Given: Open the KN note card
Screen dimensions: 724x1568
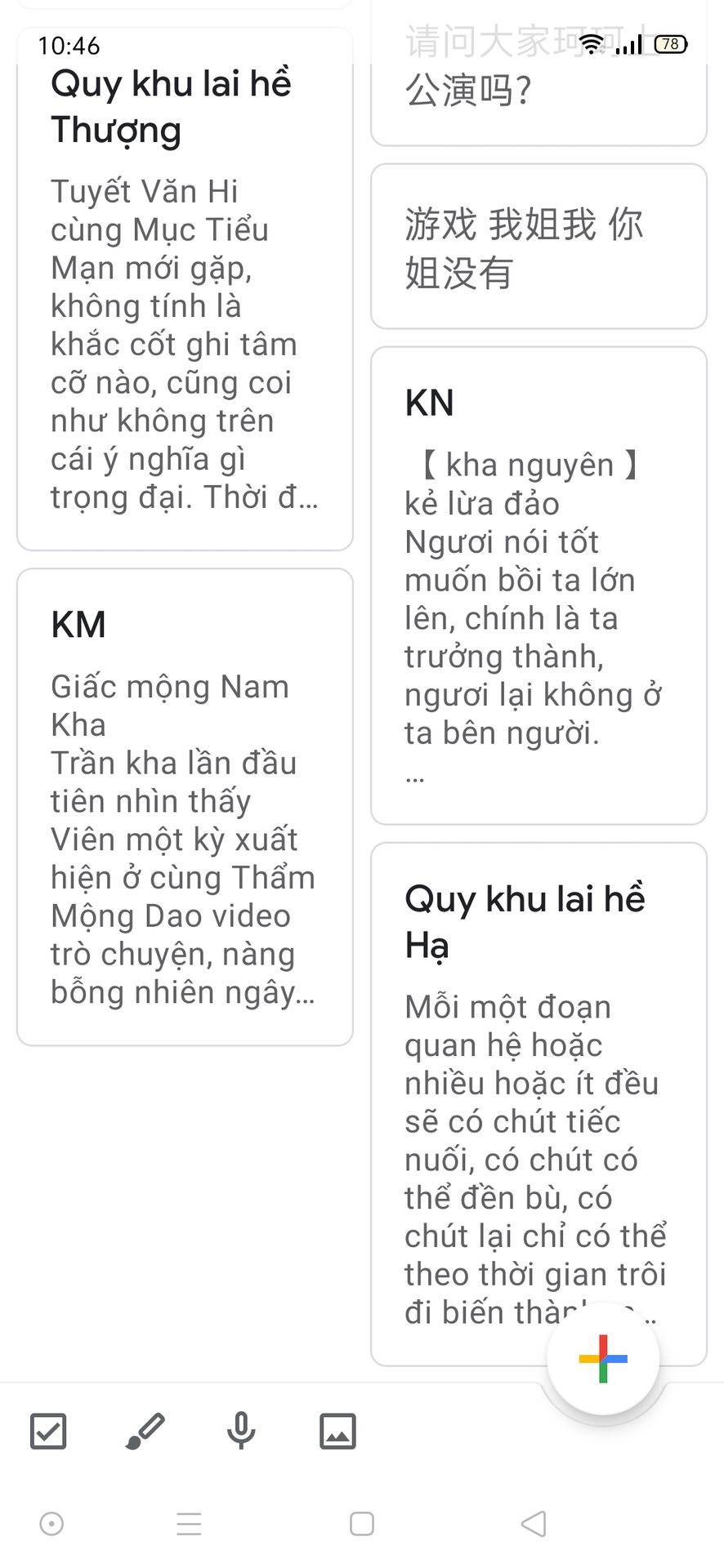Looking at the screenshot, I should pos(539,586).
